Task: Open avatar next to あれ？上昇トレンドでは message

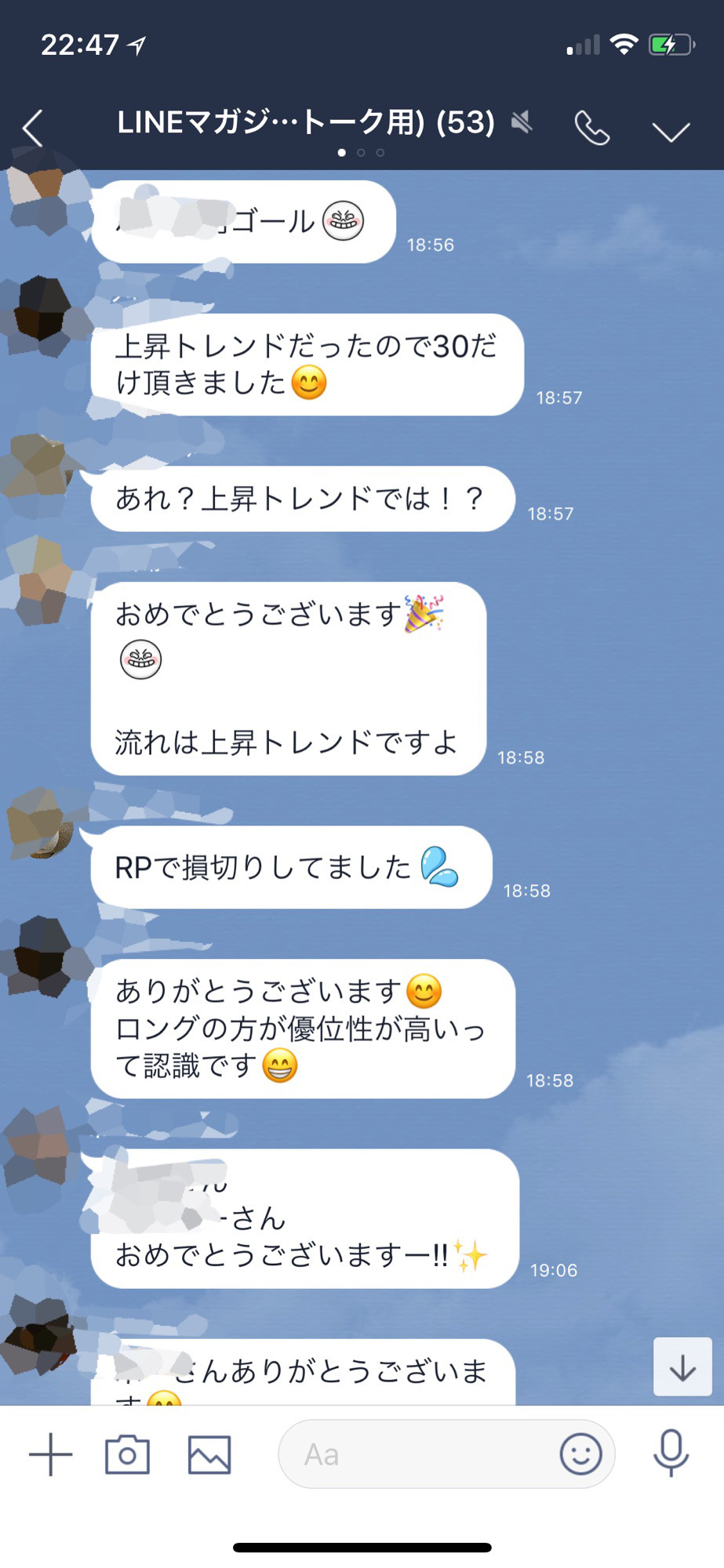Action: coord(38,466)
